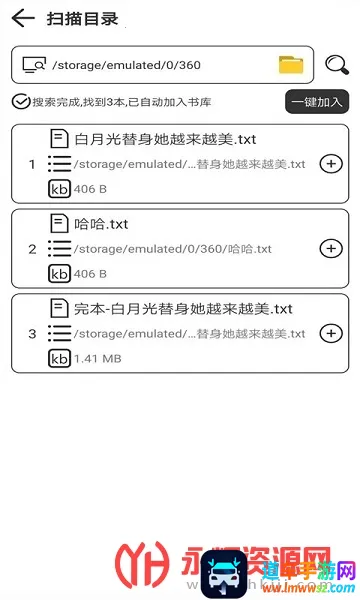Add 完本-白月光替身她越来越美.txt with its plus icon
The image size is (360, 600).
331,333
